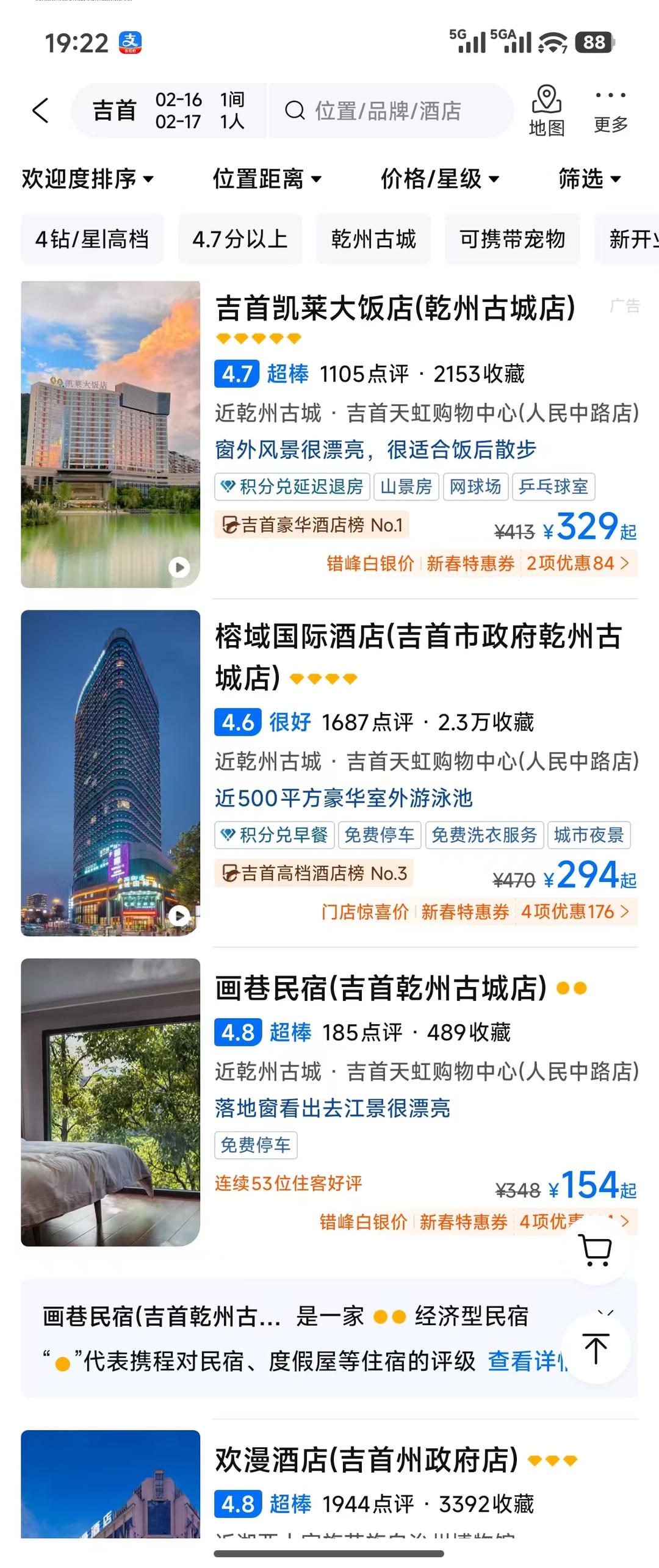Expand the 欢迎度排序 sort dropdown
The width and height of the screenshot is (659, 1568).
coord(87,179)
